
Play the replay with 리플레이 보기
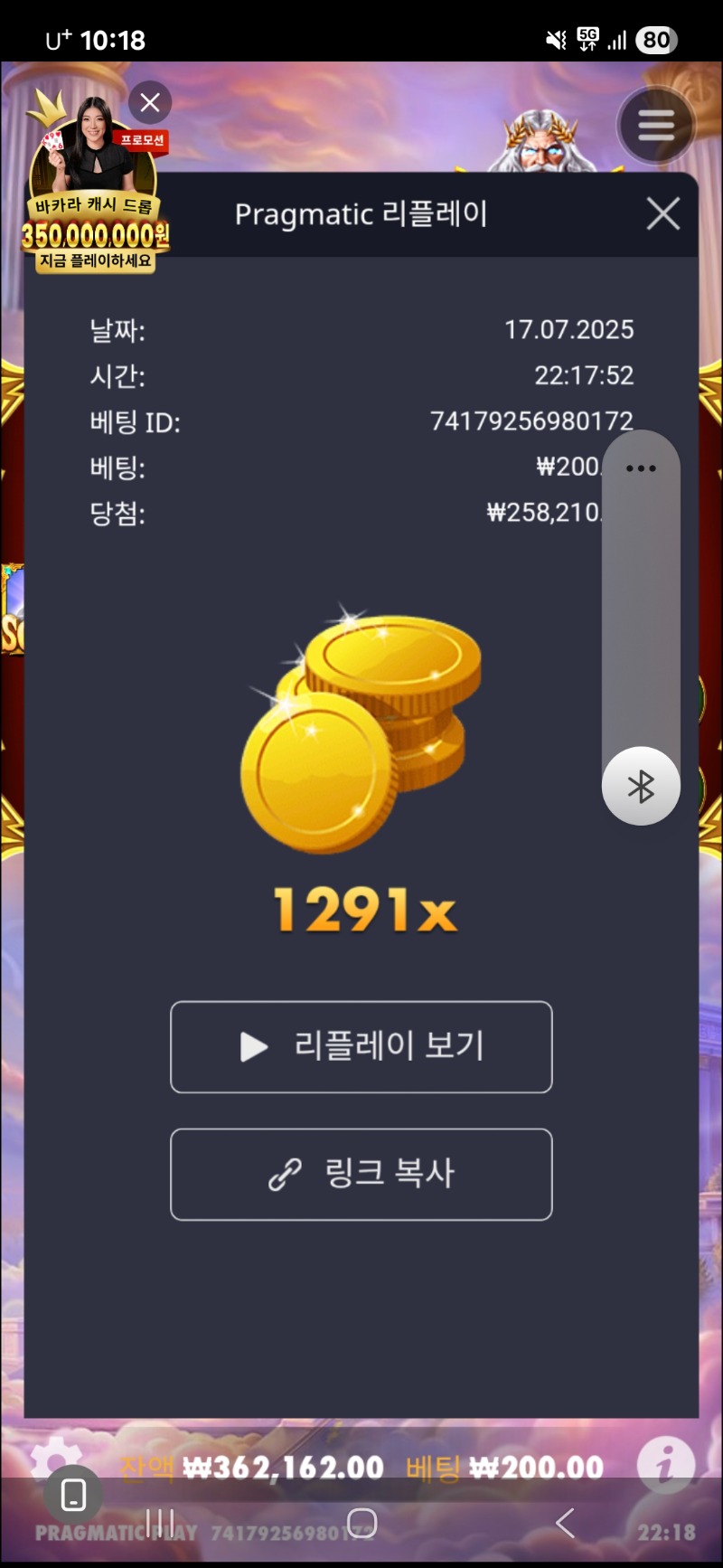pos(361,1047)
